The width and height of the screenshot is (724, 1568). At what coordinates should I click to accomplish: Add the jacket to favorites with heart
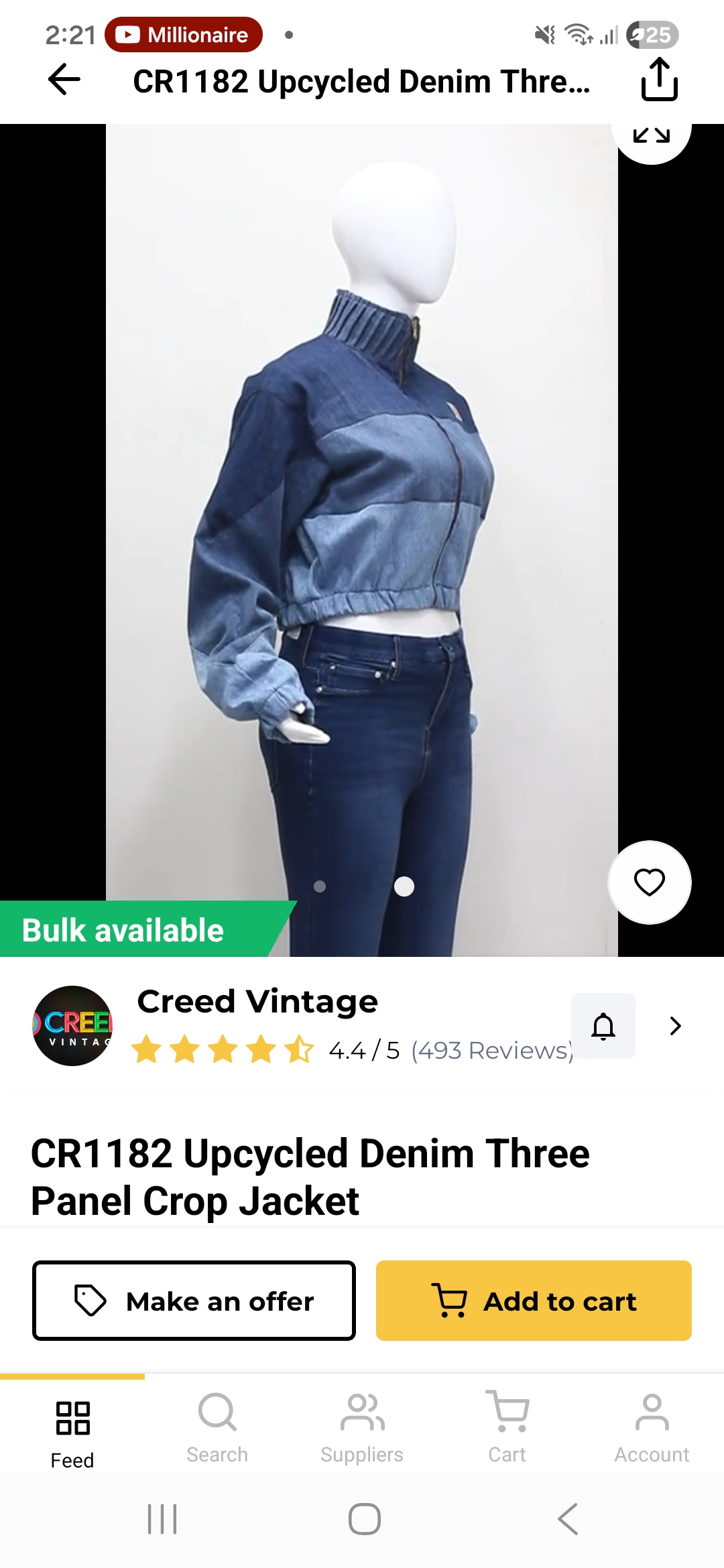tap(649, 882)
